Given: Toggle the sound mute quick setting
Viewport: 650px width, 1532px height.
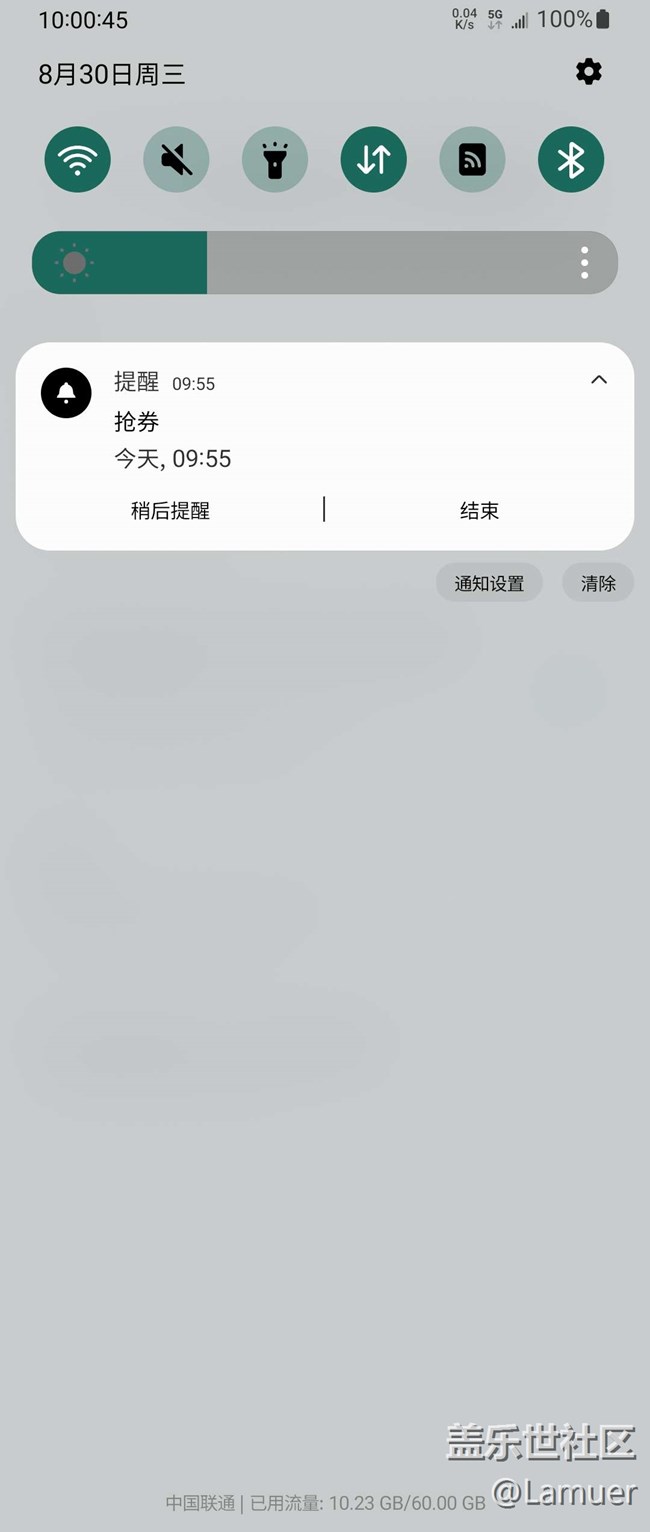Looking at the screenshot, I should click(176, 160).
